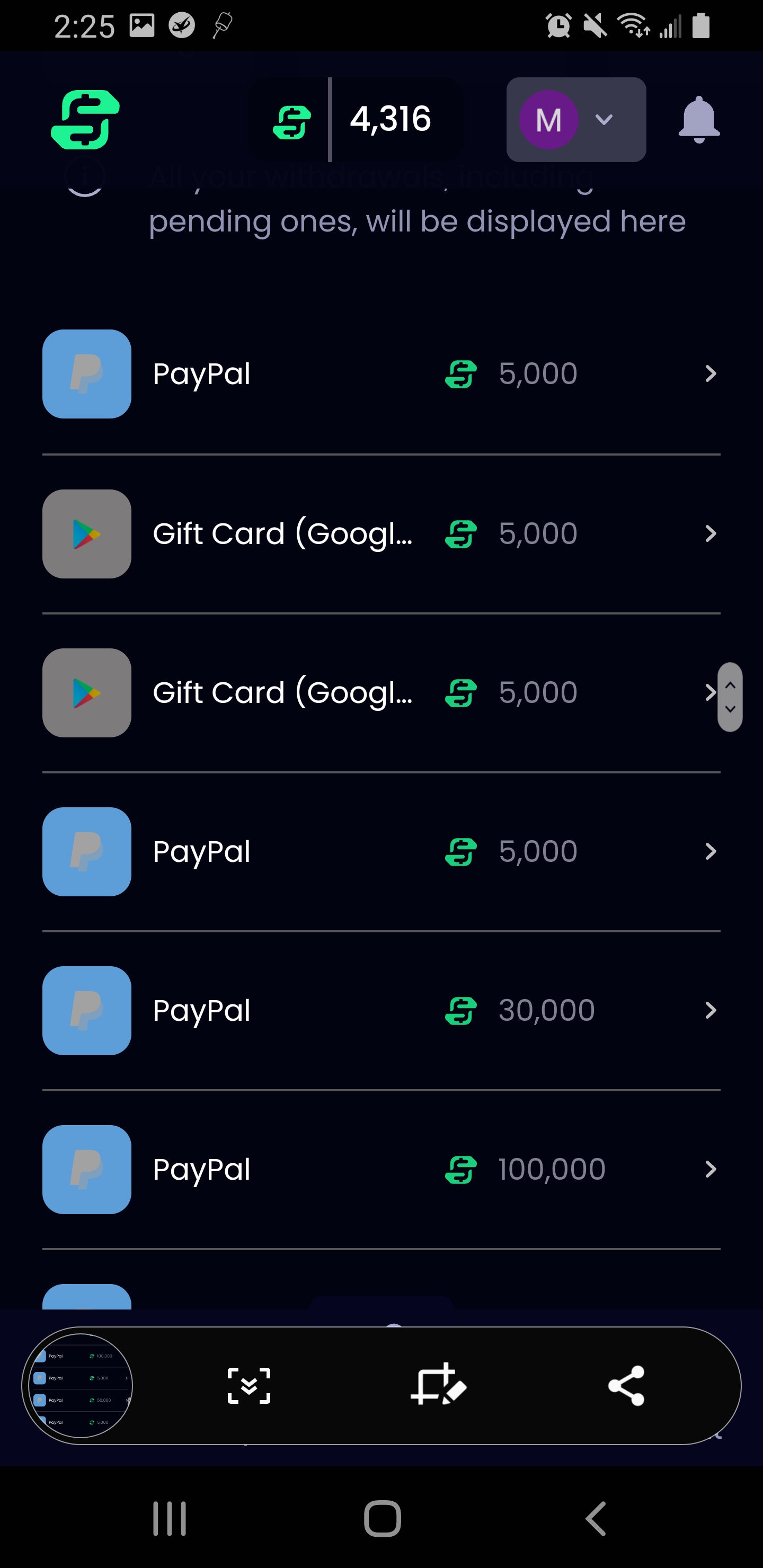Open notifications via the bell icon

point(698,120)
